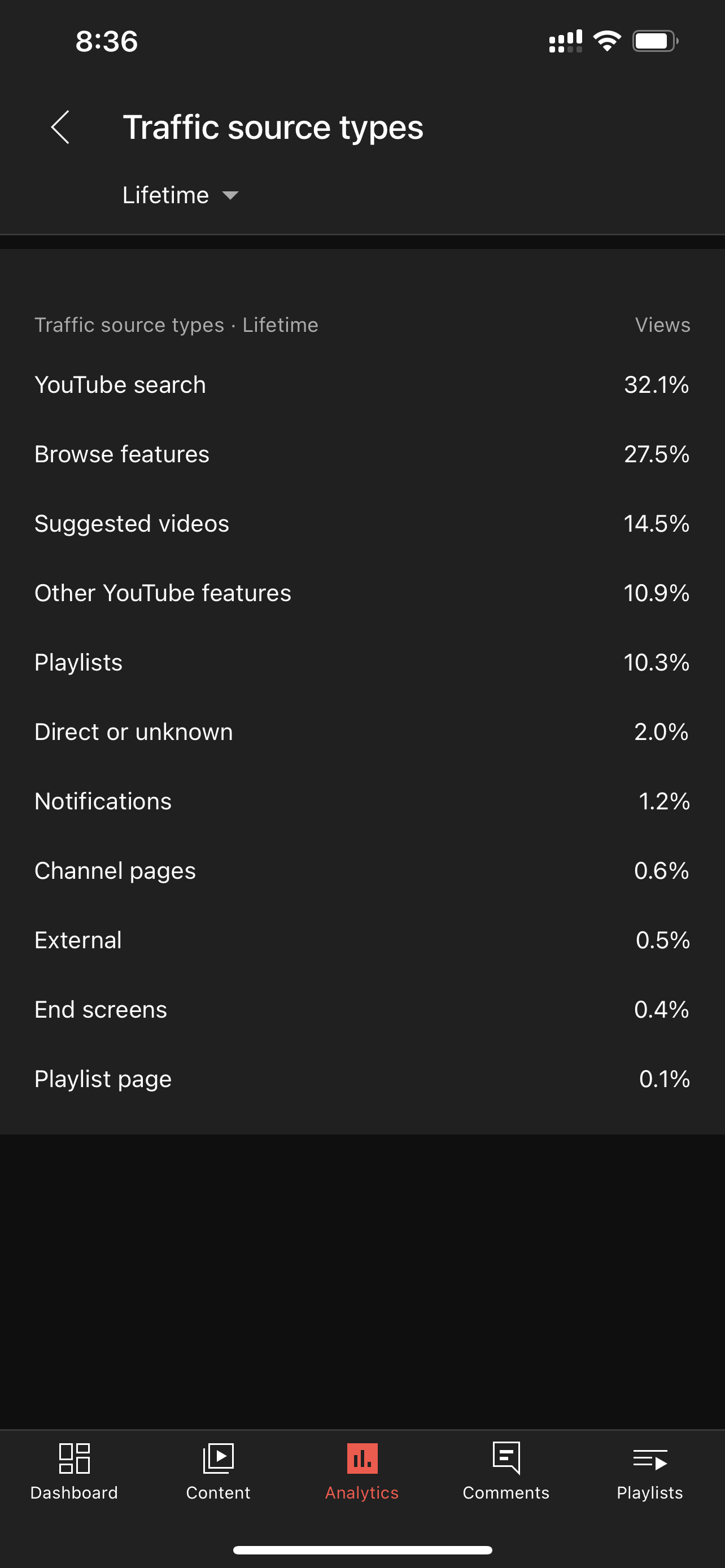
Task: Select the Analytics tab
Action: click(362, 1471)
